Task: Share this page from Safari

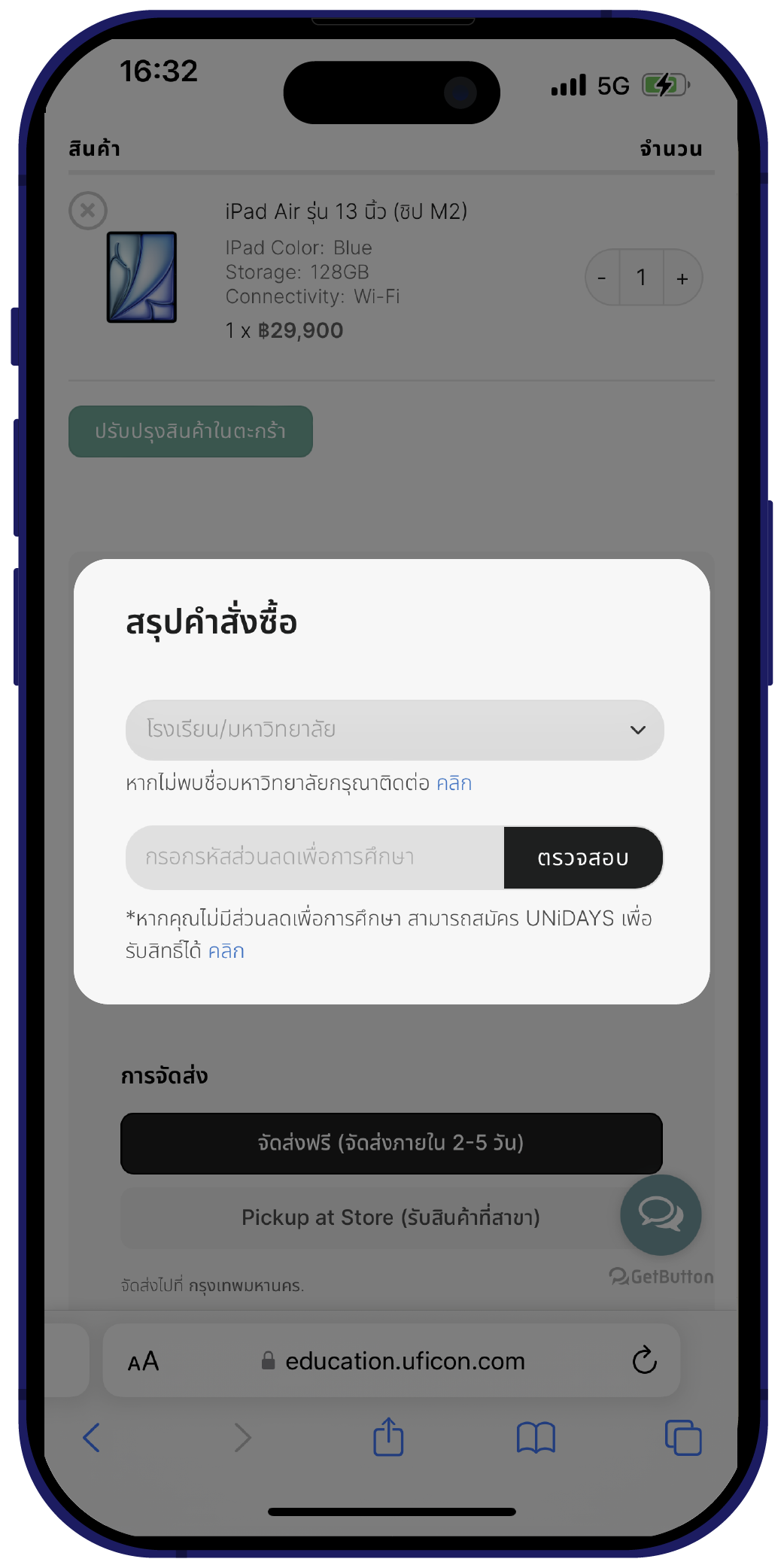Action: (388, 1437)
